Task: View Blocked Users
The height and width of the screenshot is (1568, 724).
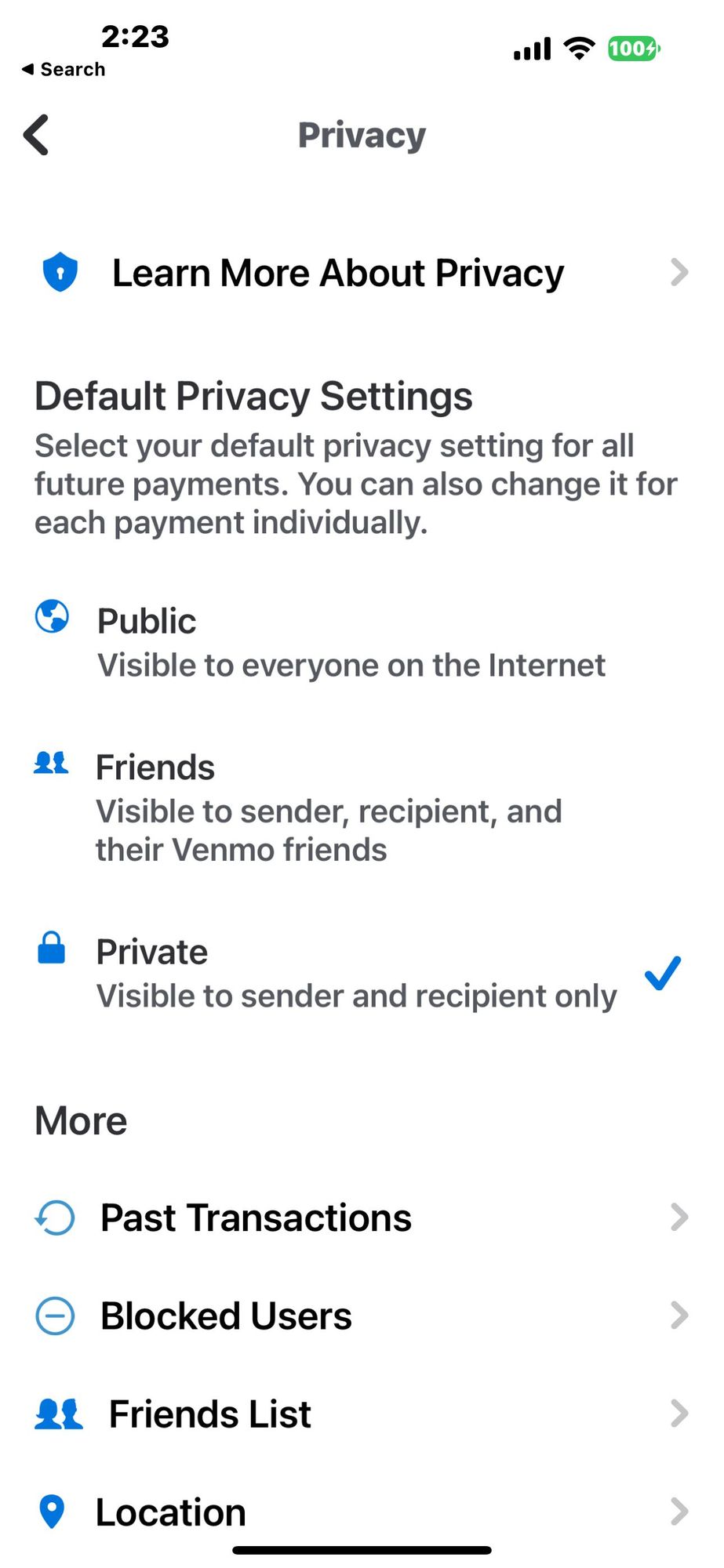Action: (x=362, y=1316)
